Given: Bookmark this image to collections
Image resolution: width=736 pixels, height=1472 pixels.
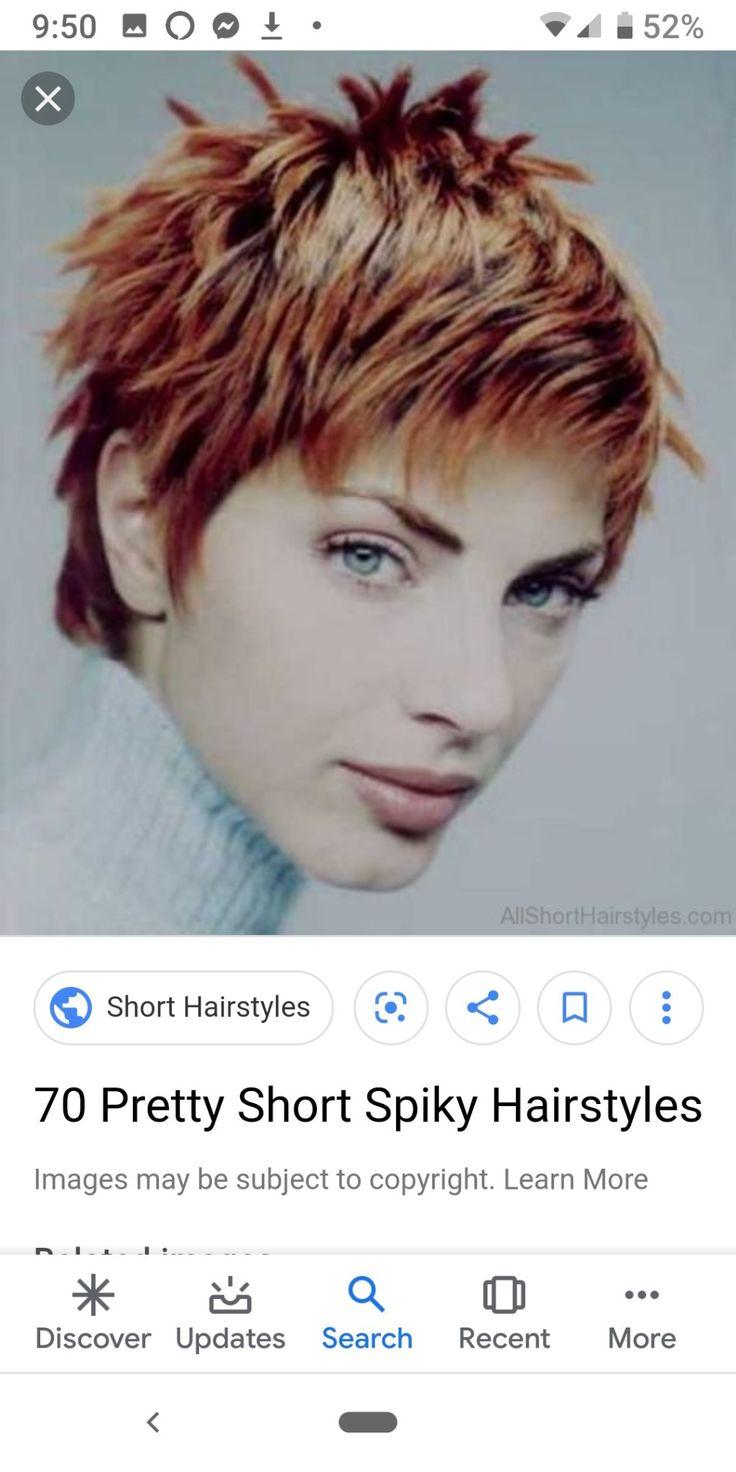Looking at the screenshot, I should click(574, 1007).
